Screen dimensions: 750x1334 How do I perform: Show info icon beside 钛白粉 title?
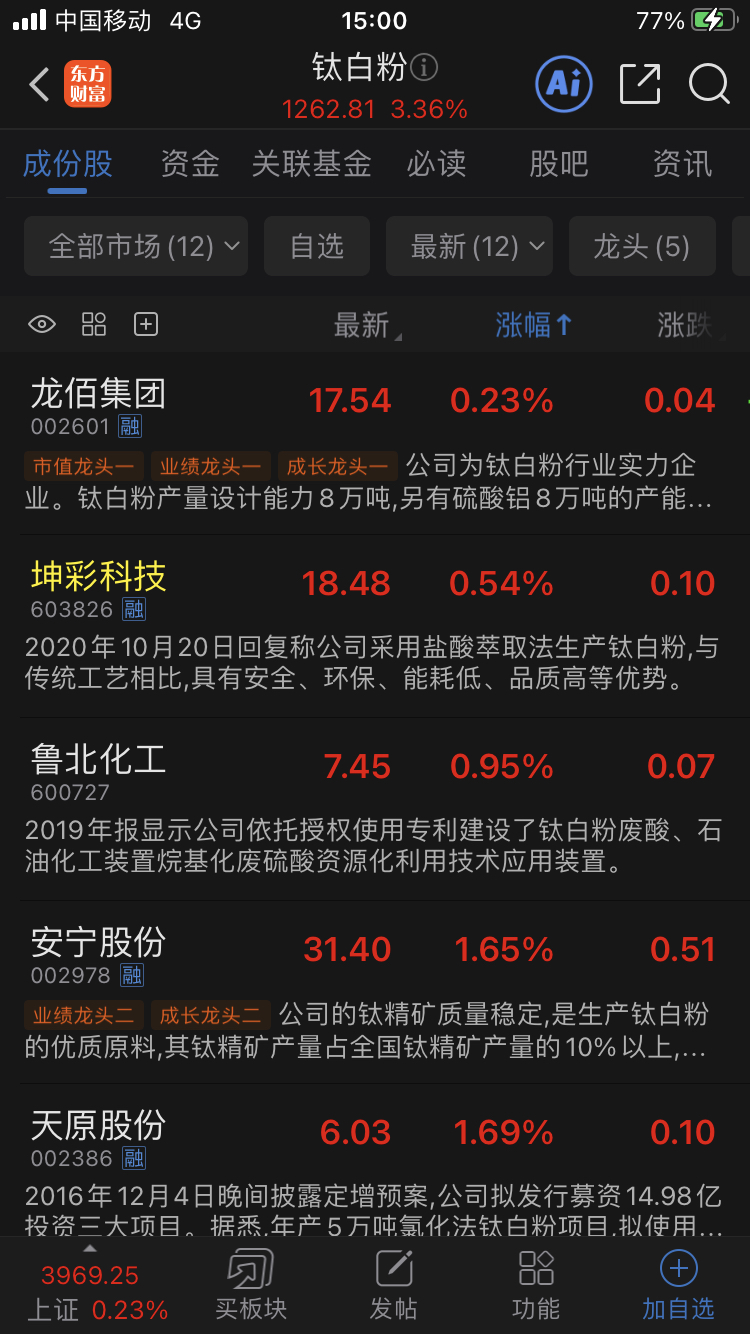(424, 68)
